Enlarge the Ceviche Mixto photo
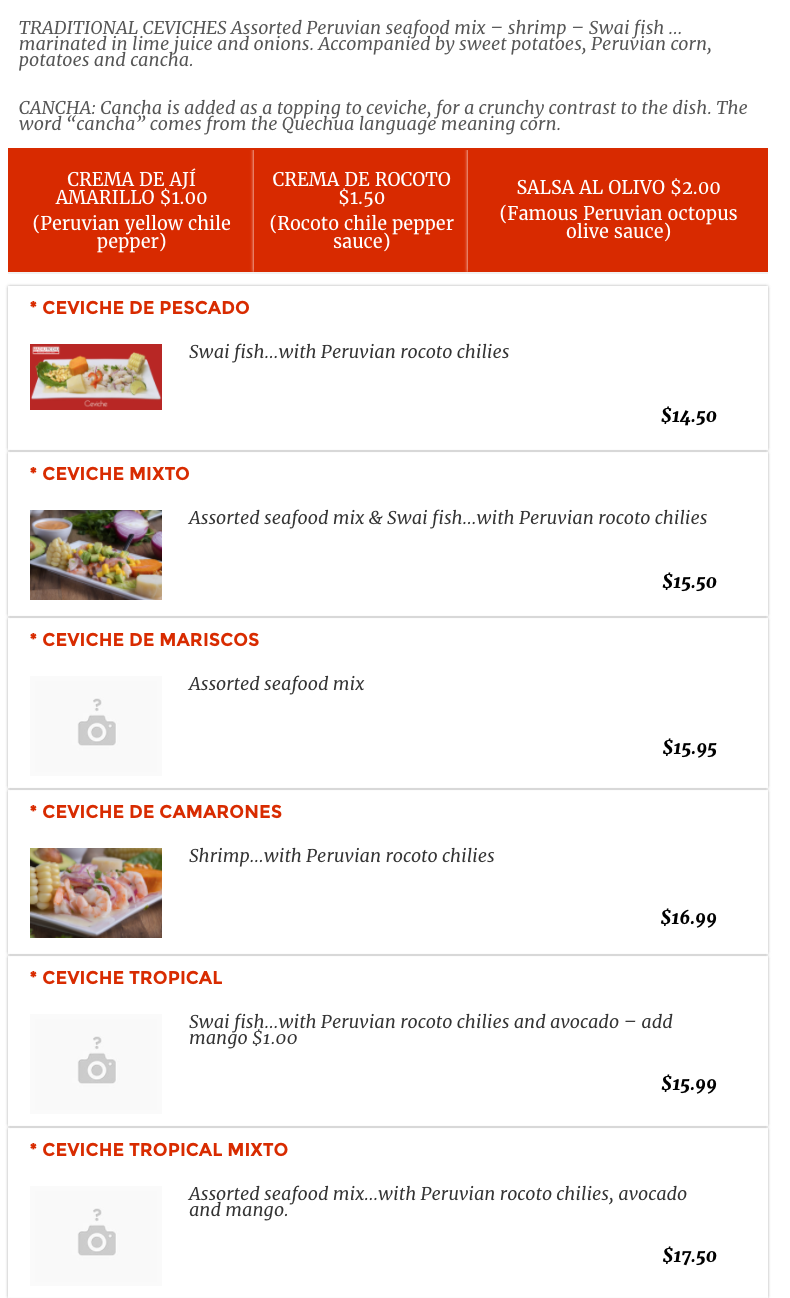The image size is (790, 1298). 96,555
